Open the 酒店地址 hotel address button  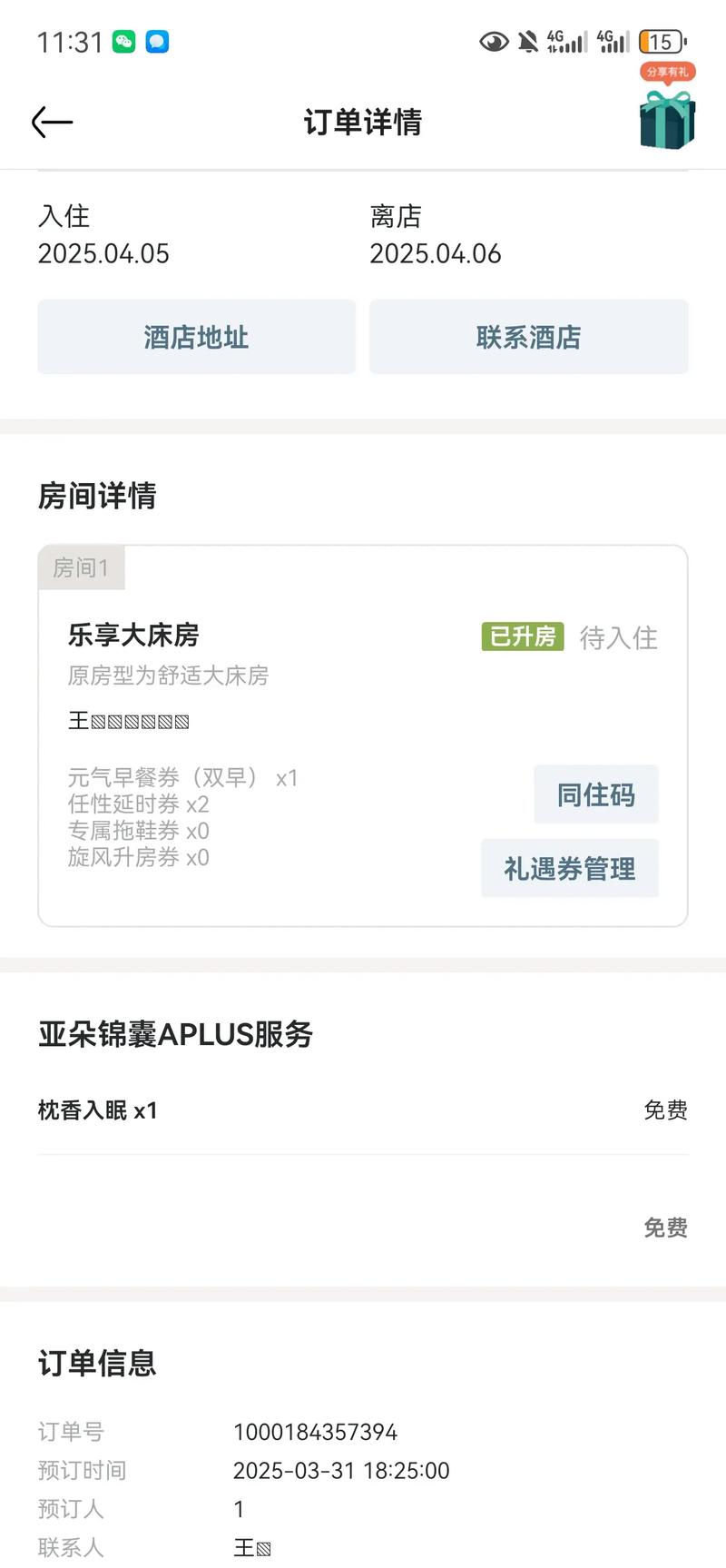[196, 337]
